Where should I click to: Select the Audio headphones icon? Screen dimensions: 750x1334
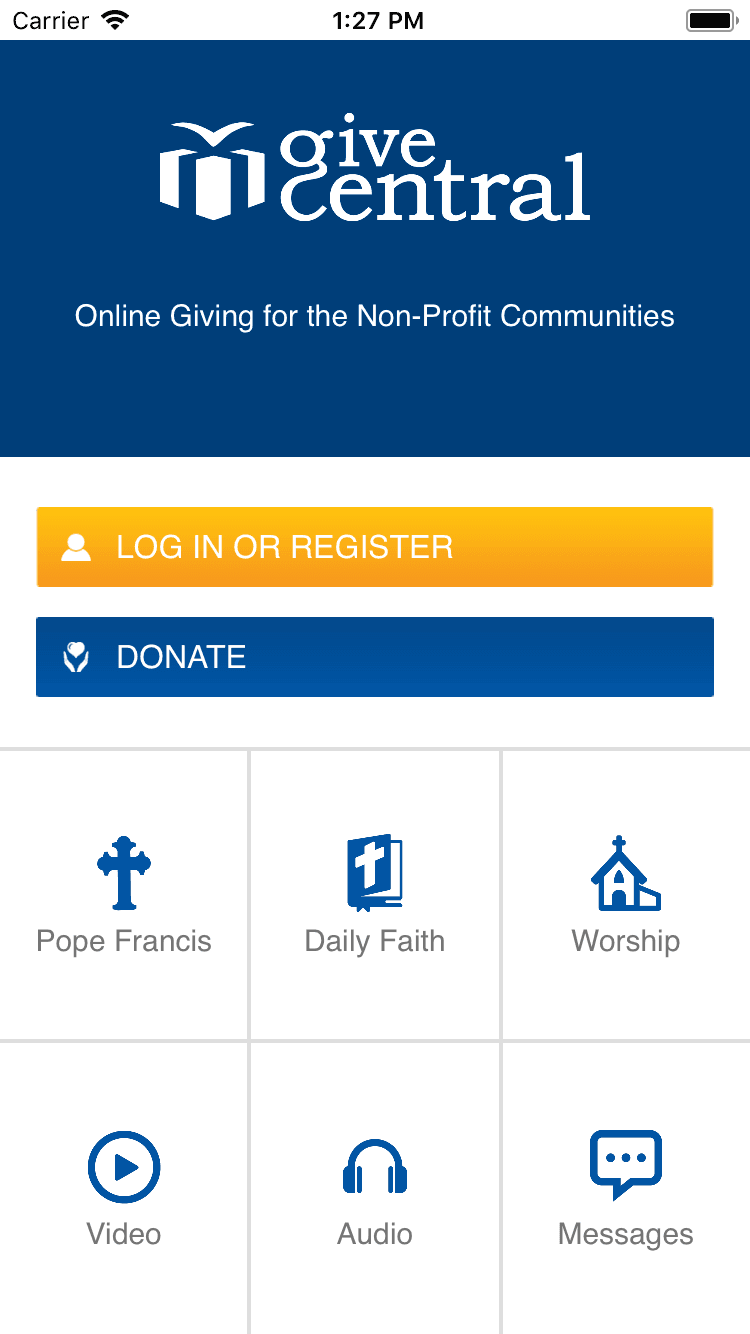coord(374,1166)
